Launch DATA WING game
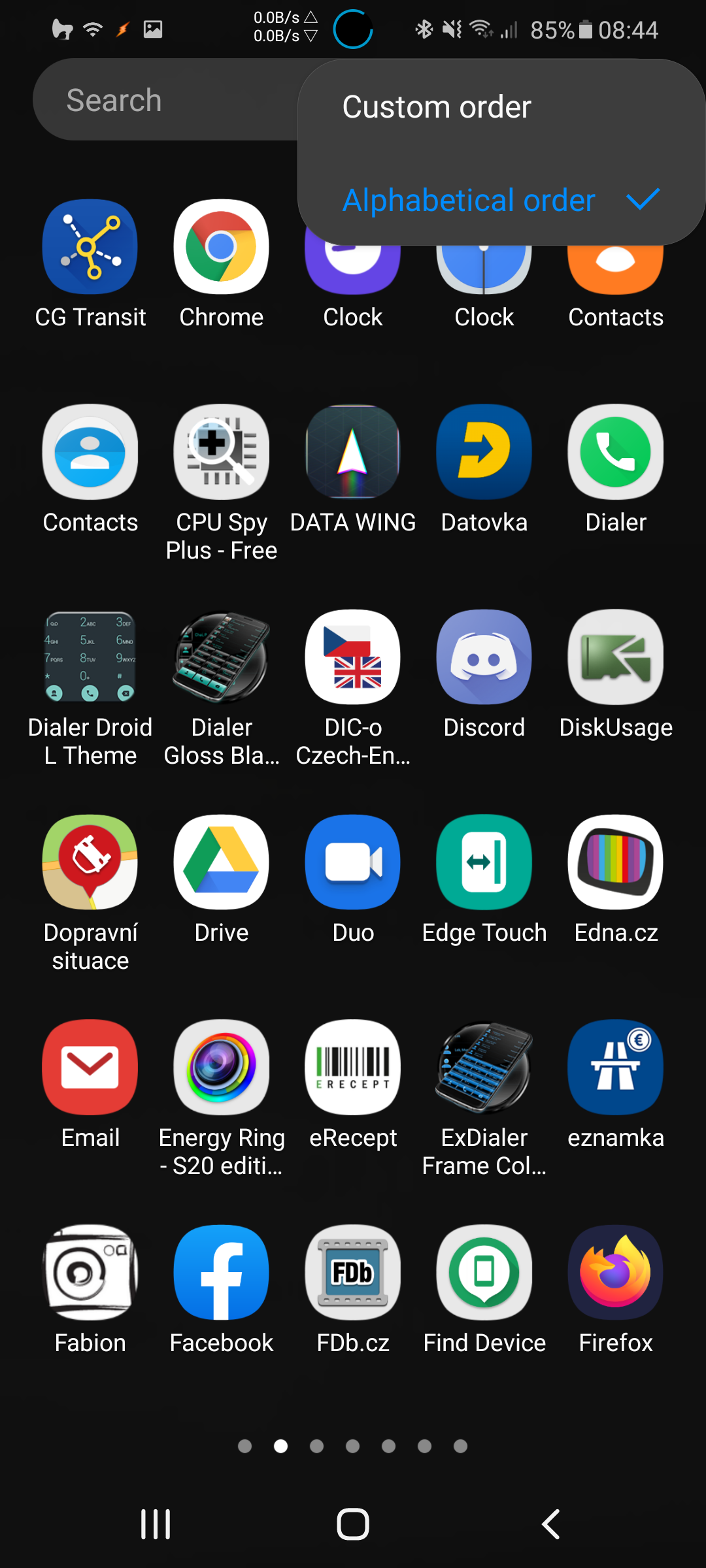Screen dimensions: 706x1568 coord(353,452)
